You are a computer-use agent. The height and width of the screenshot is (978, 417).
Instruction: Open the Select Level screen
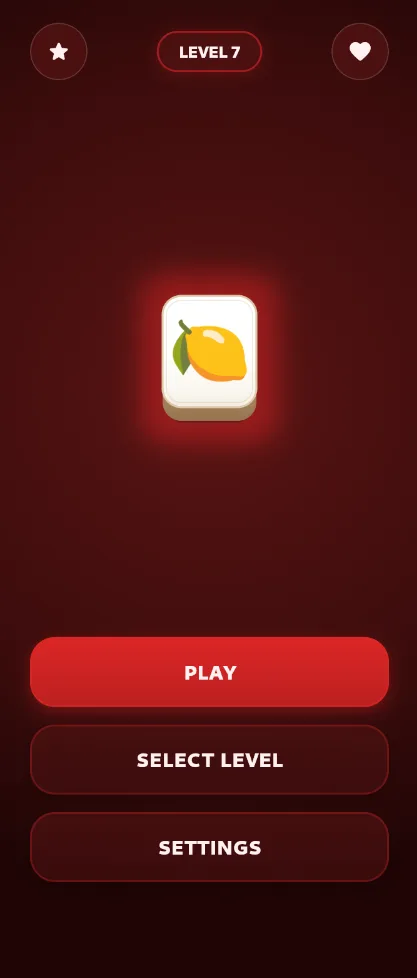[209, 759]
